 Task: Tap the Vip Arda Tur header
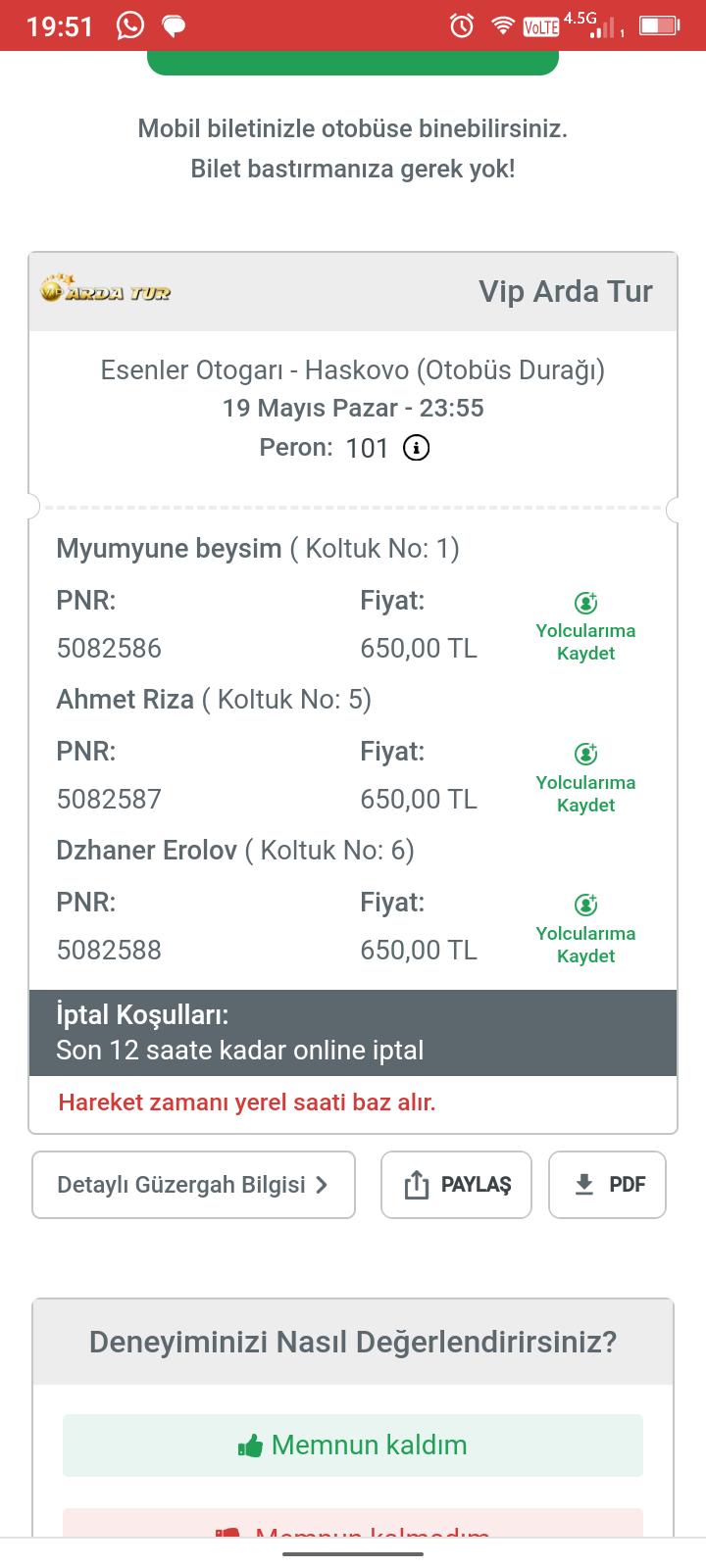coord(567,291)
